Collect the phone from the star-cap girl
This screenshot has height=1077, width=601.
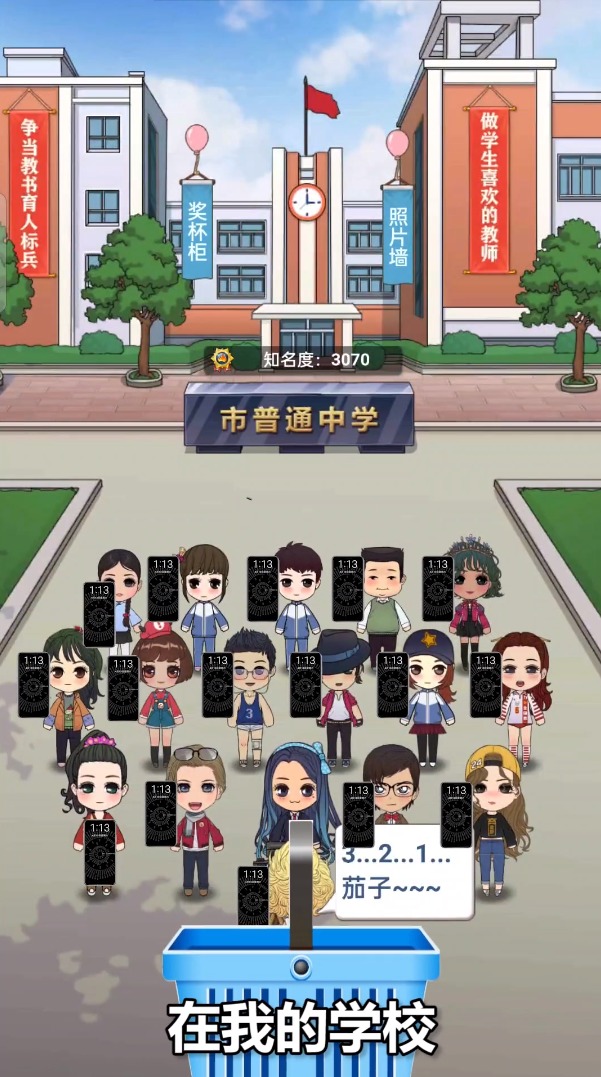tap(392, 685)
